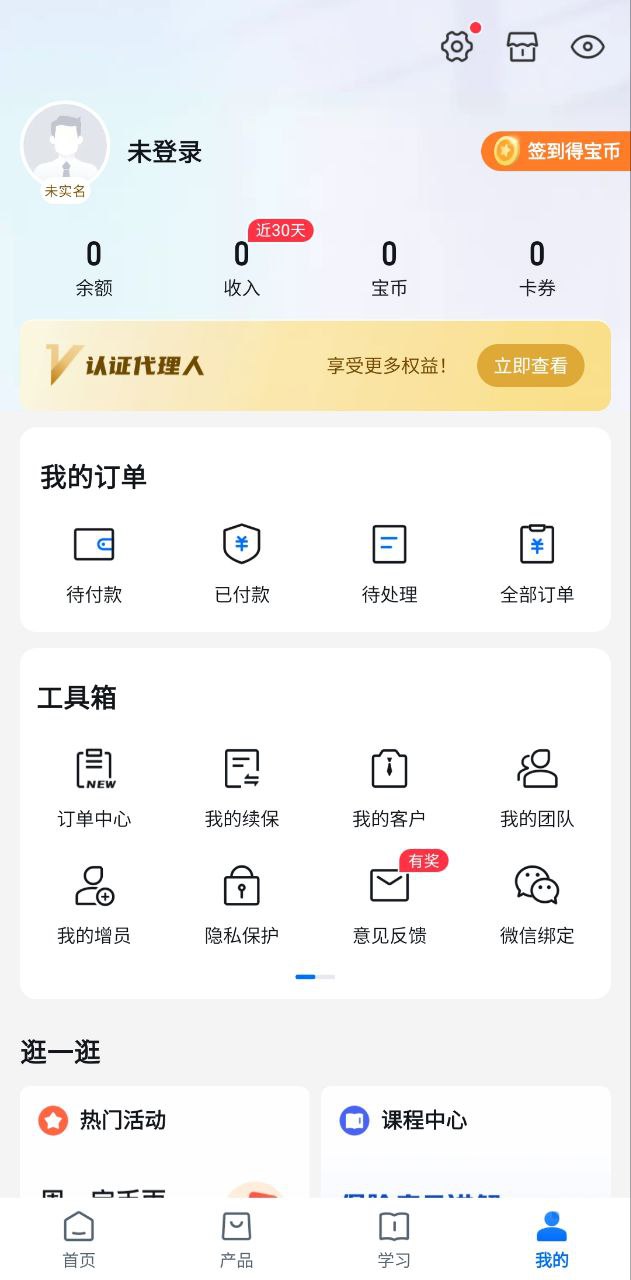This screenshot has width=631, height=1280.
Task: Switch to the 首页 tab
Action: pos(79,1240)
